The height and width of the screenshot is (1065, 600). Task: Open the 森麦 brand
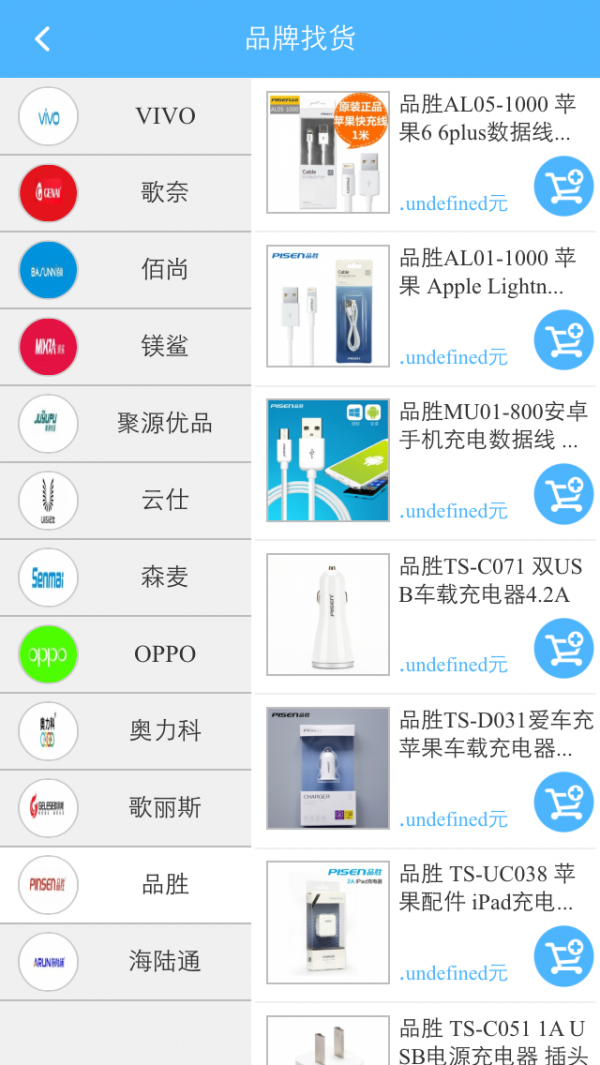pyautogui.click(x=125, y=578)
